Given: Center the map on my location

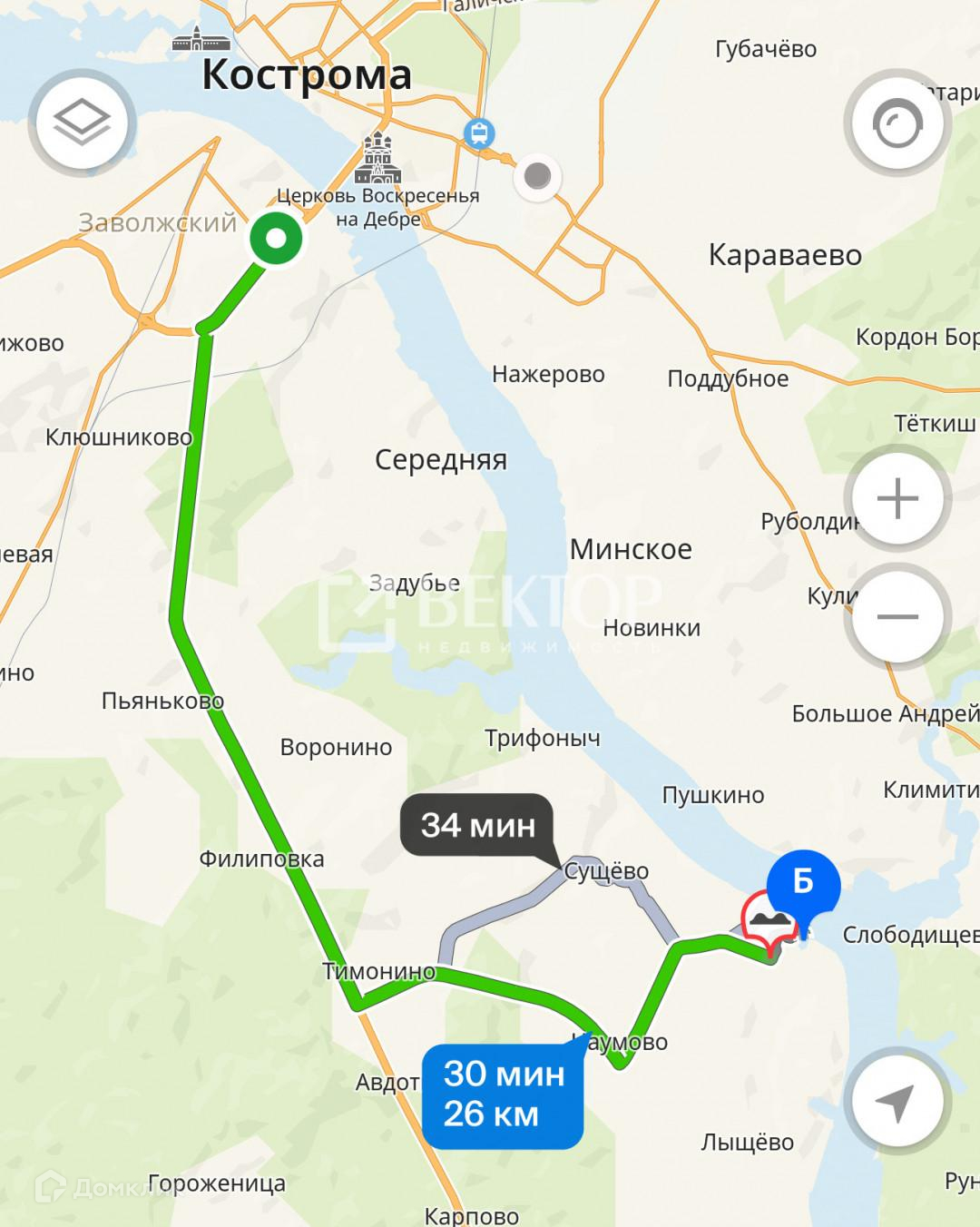Looking at the screenshot, I should pyautogui.click(x=897, y=1102).
